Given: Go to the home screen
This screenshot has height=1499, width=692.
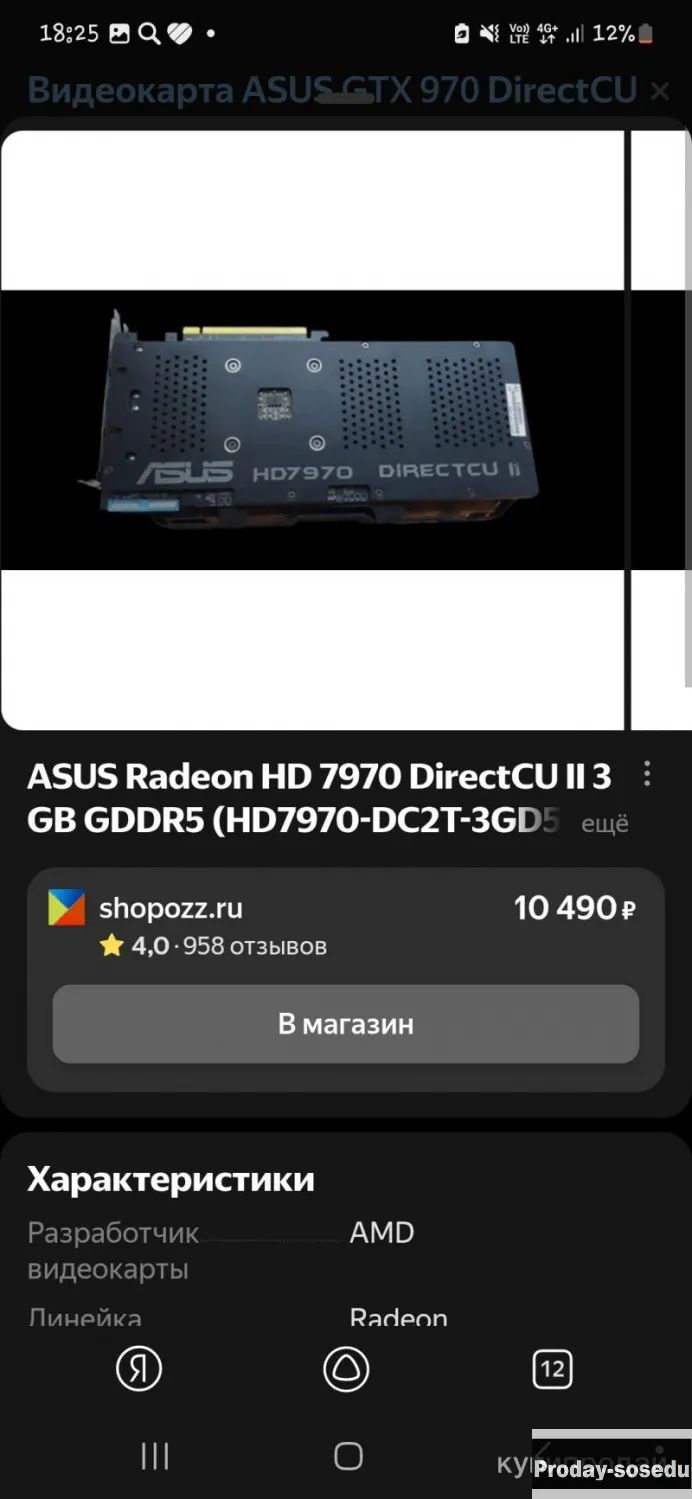Looking at the screenshot, I should tap(347, 1456).
